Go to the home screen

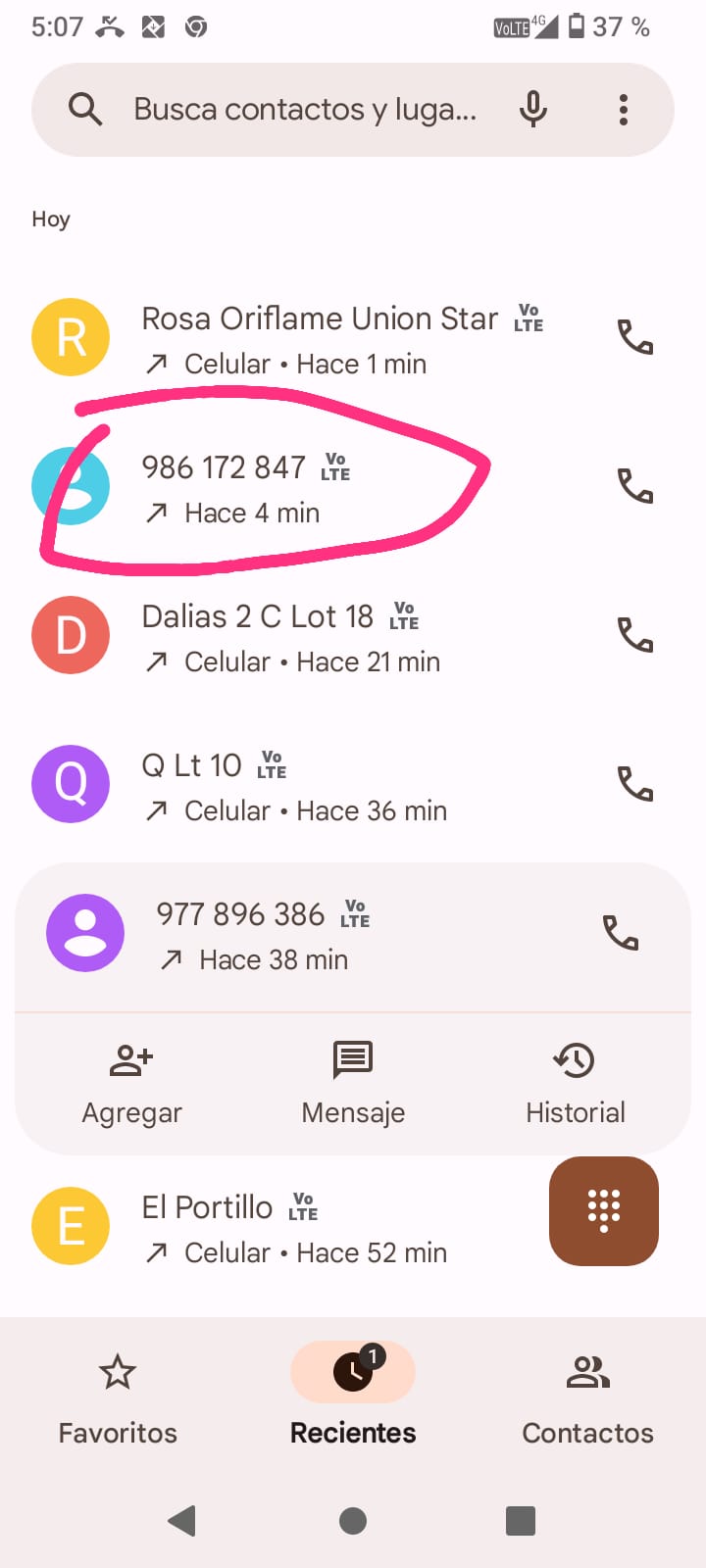click(x=353, y=1521)
